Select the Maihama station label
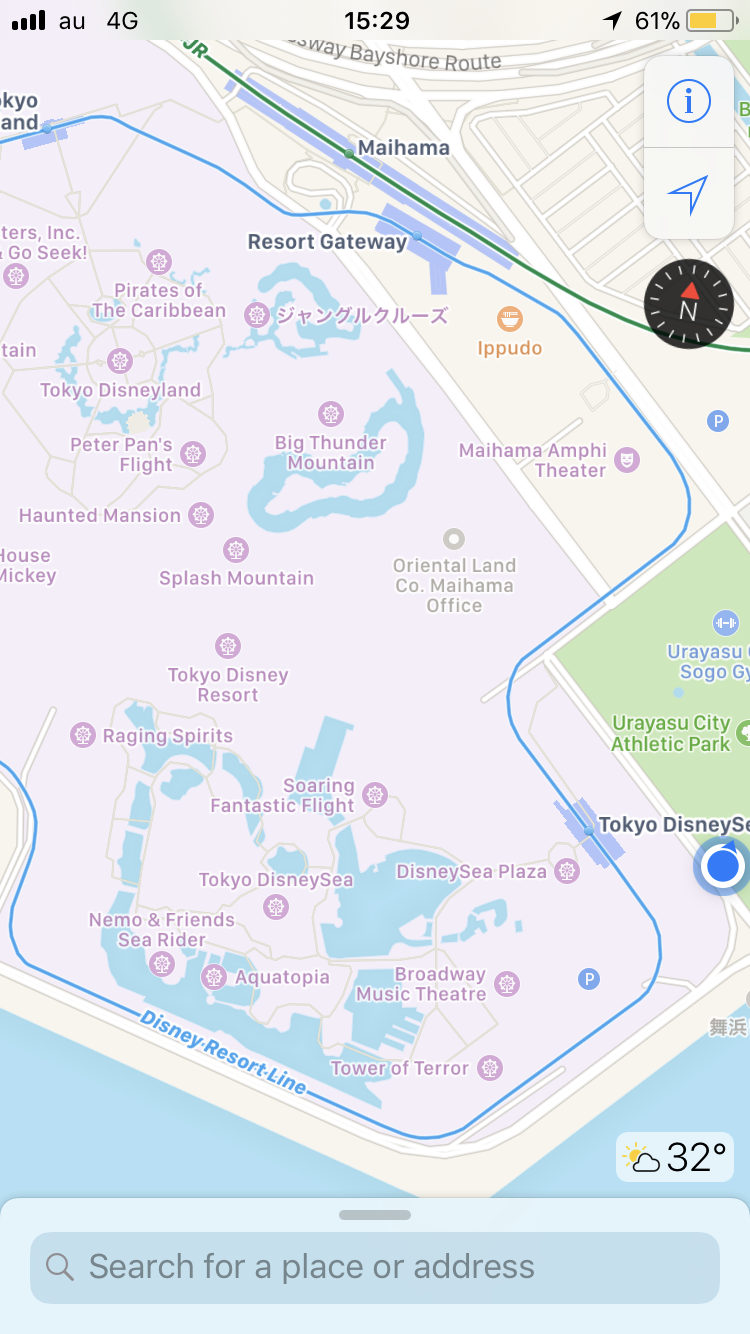The image size is (750, 1334). coord(403,148)
